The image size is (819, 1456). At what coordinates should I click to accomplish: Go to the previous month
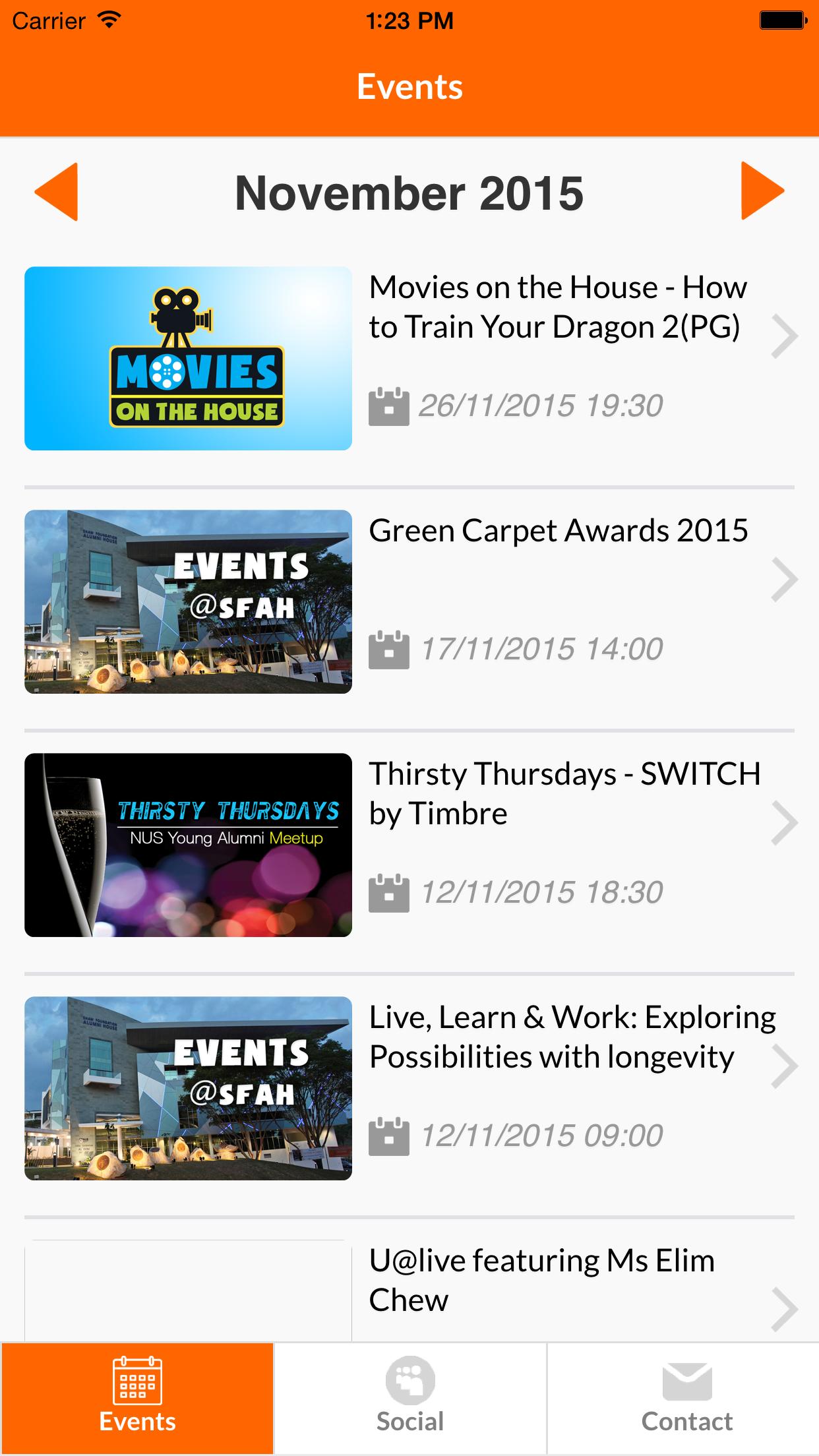(57, 191)
